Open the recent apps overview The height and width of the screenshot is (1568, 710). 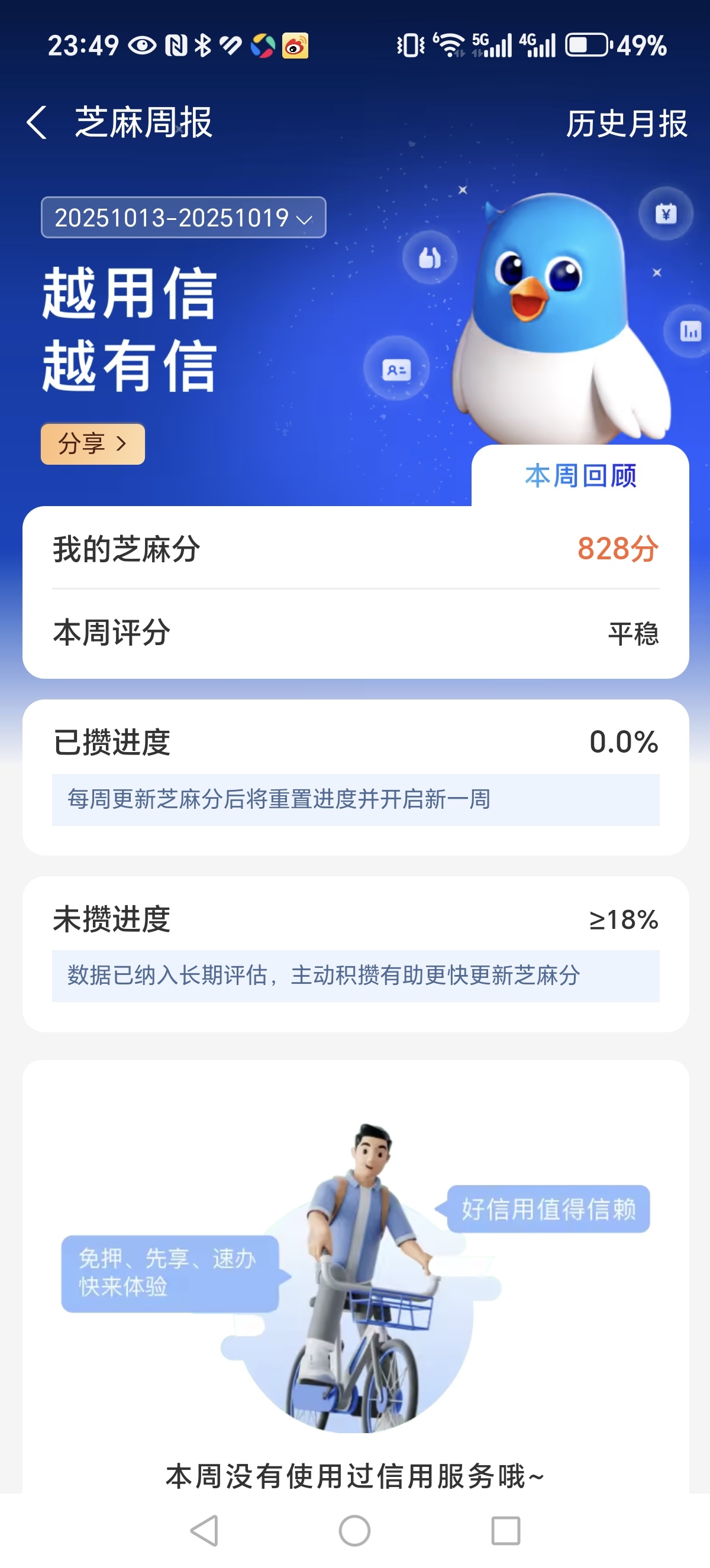point(505,1530)
